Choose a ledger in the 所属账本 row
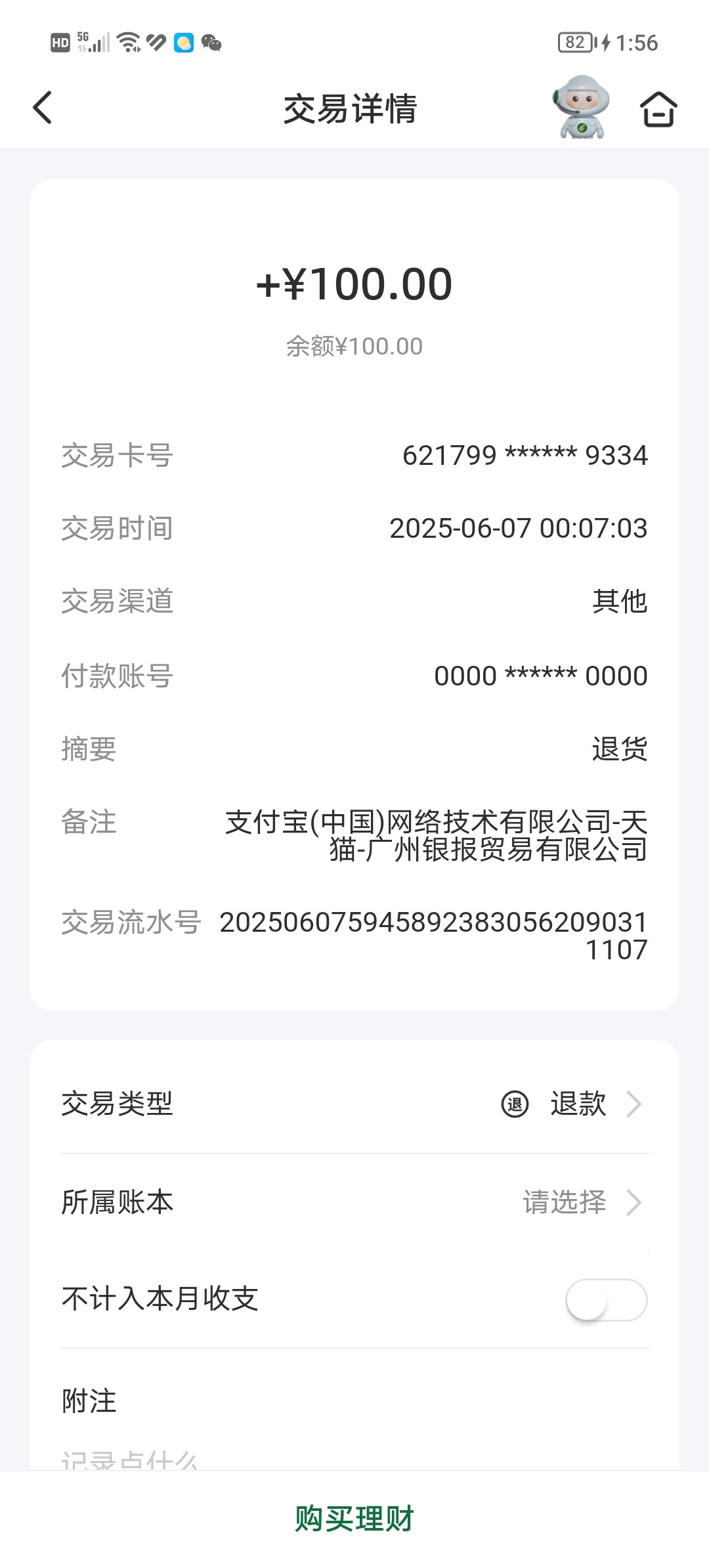Image resolution: width=709 pixels, height=1568 pixels. pos(355,1202)
